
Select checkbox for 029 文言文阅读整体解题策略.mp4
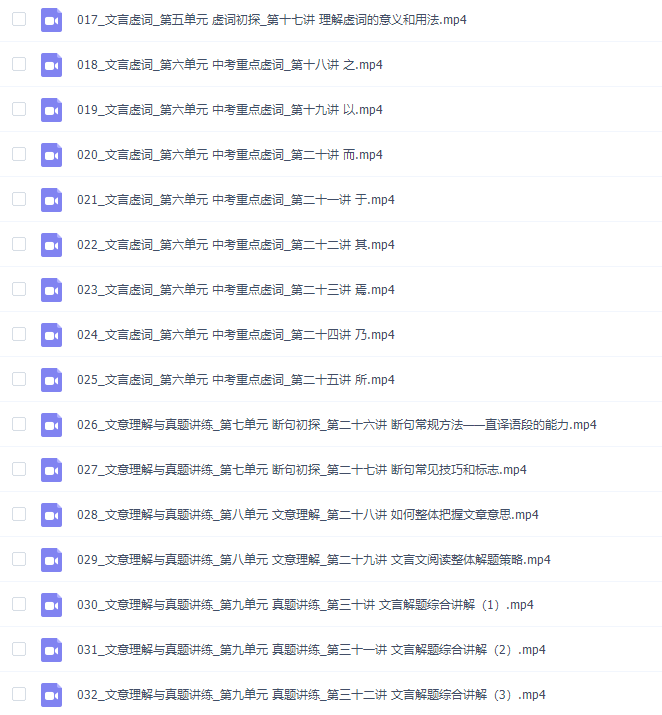19,559
